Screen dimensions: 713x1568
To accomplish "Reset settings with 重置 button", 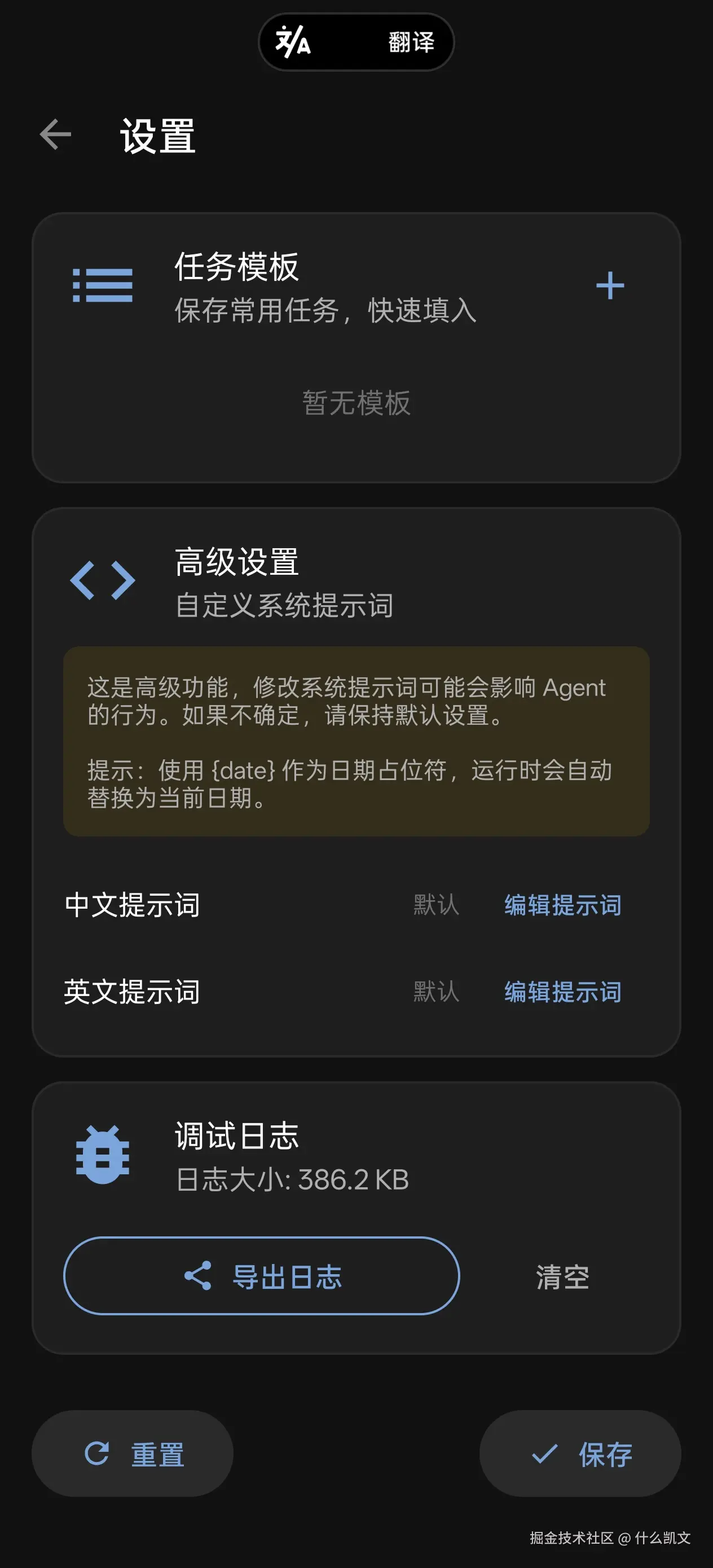I will click(x=133, y=1454).
